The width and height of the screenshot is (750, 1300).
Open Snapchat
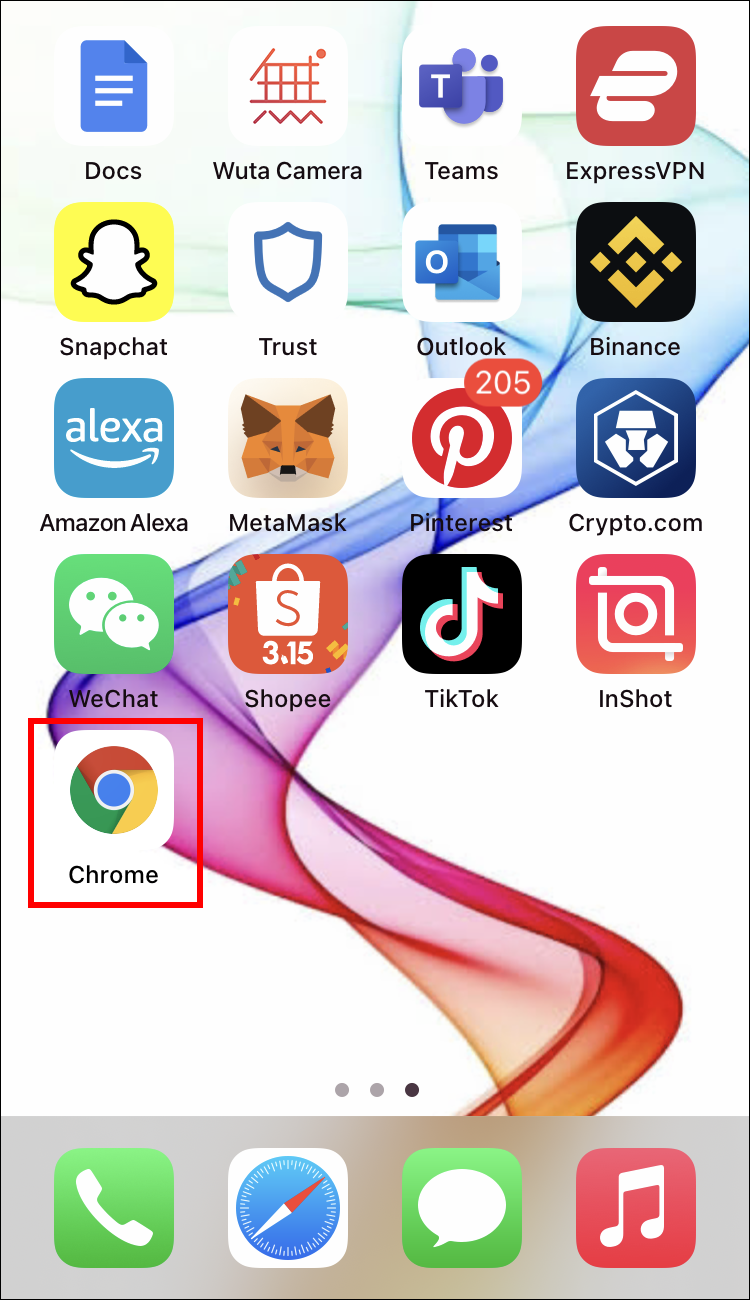(x=114, y=262)
